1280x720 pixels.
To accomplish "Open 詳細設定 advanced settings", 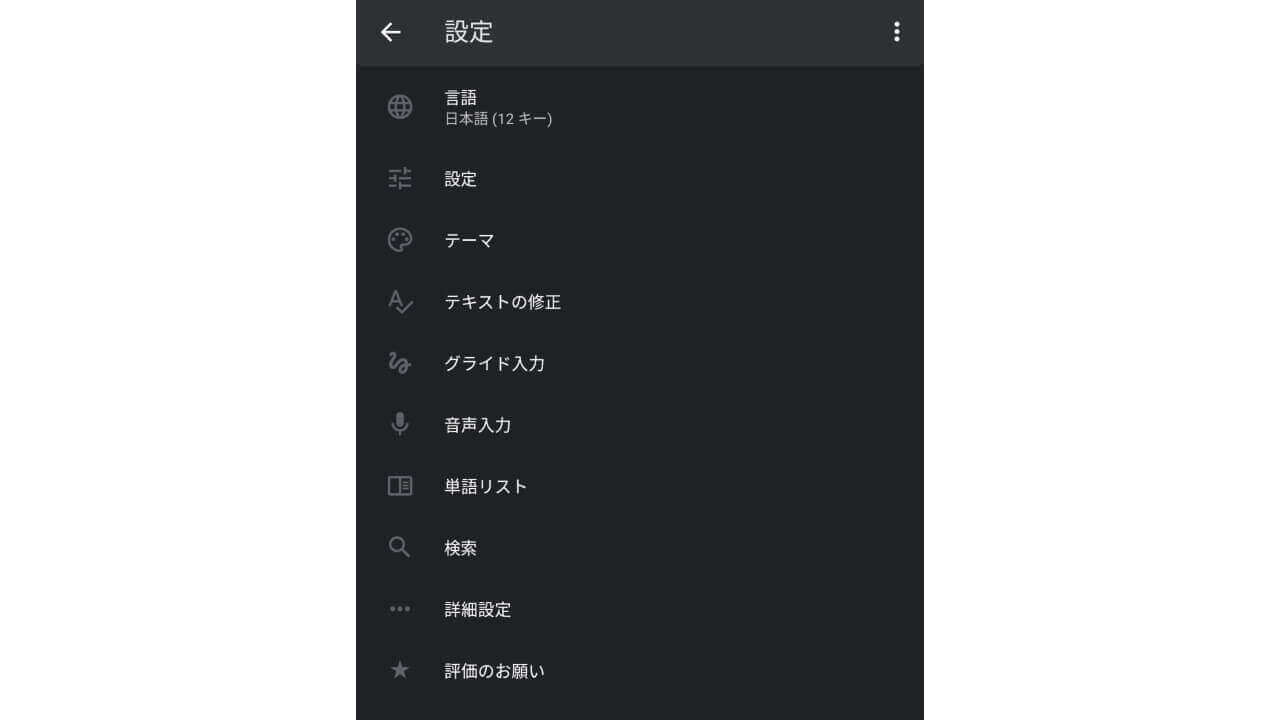I will (x=478, y=610).
